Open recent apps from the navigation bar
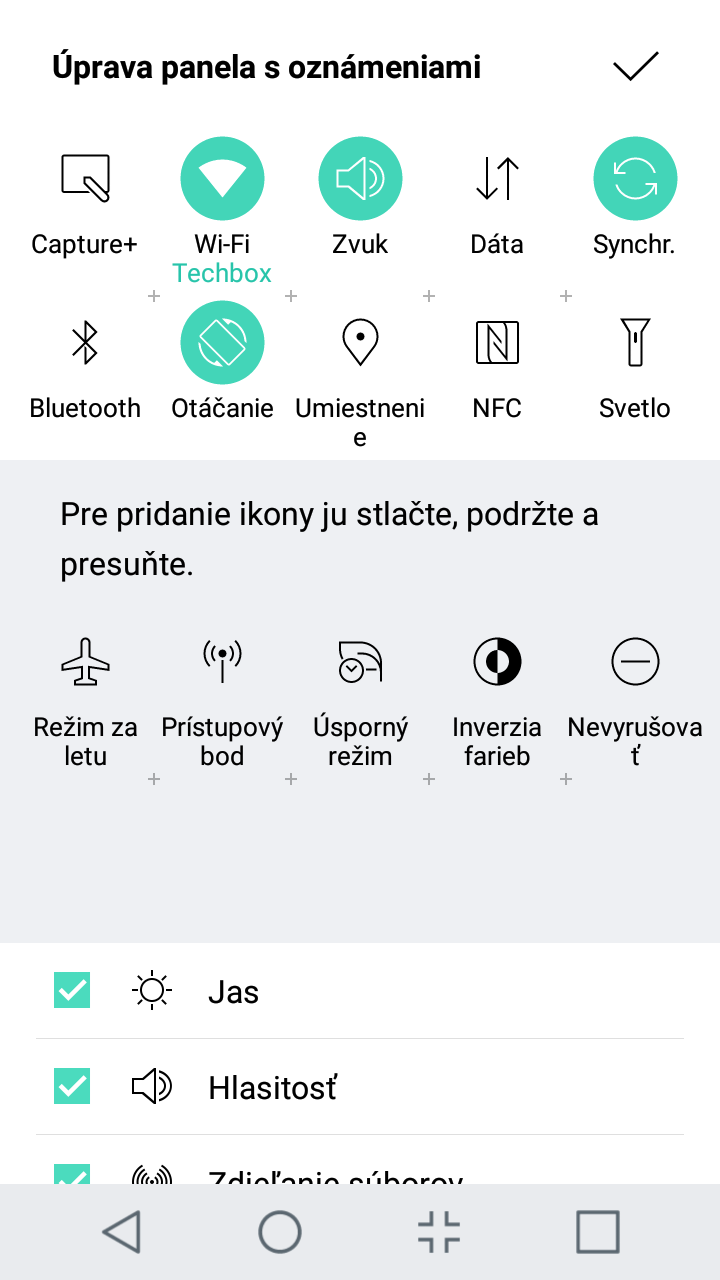 [x=598, y=1232]
